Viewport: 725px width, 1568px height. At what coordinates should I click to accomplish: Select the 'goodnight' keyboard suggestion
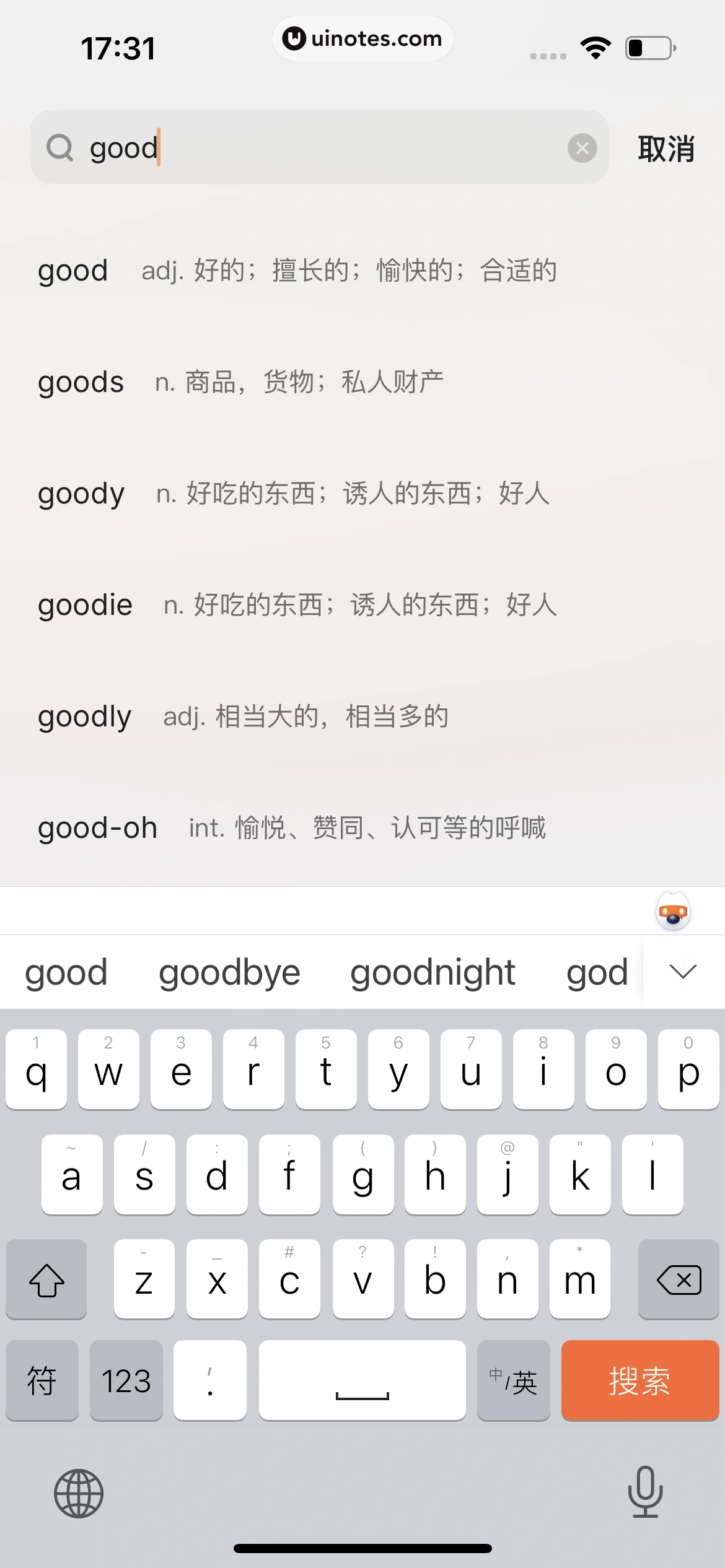(x=433, y=972)
